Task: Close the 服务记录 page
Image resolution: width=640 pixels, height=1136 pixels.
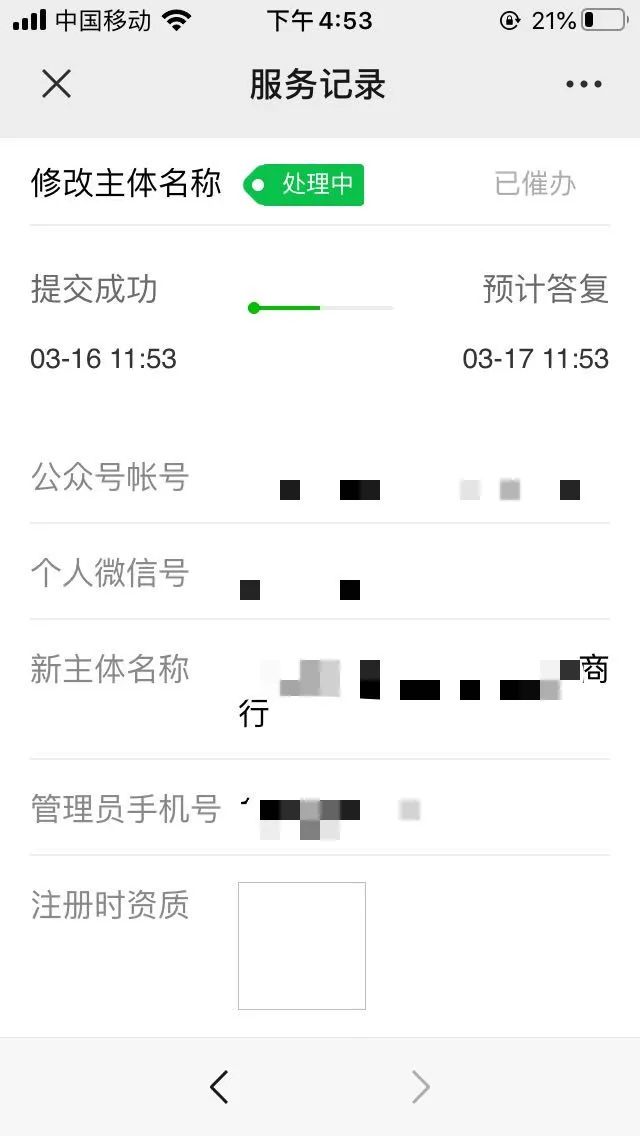Action: point(57,84)
